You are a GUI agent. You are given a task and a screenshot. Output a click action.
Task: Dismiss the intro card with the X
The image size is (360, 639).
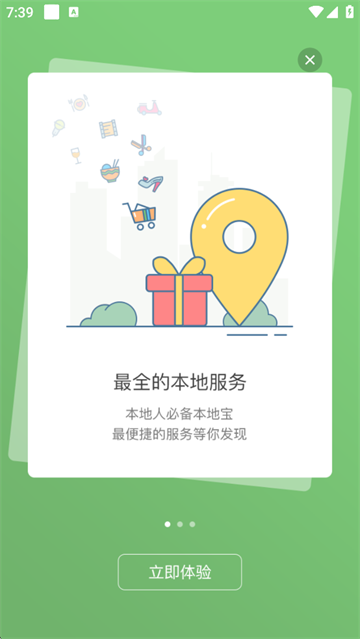pos(310,60)
